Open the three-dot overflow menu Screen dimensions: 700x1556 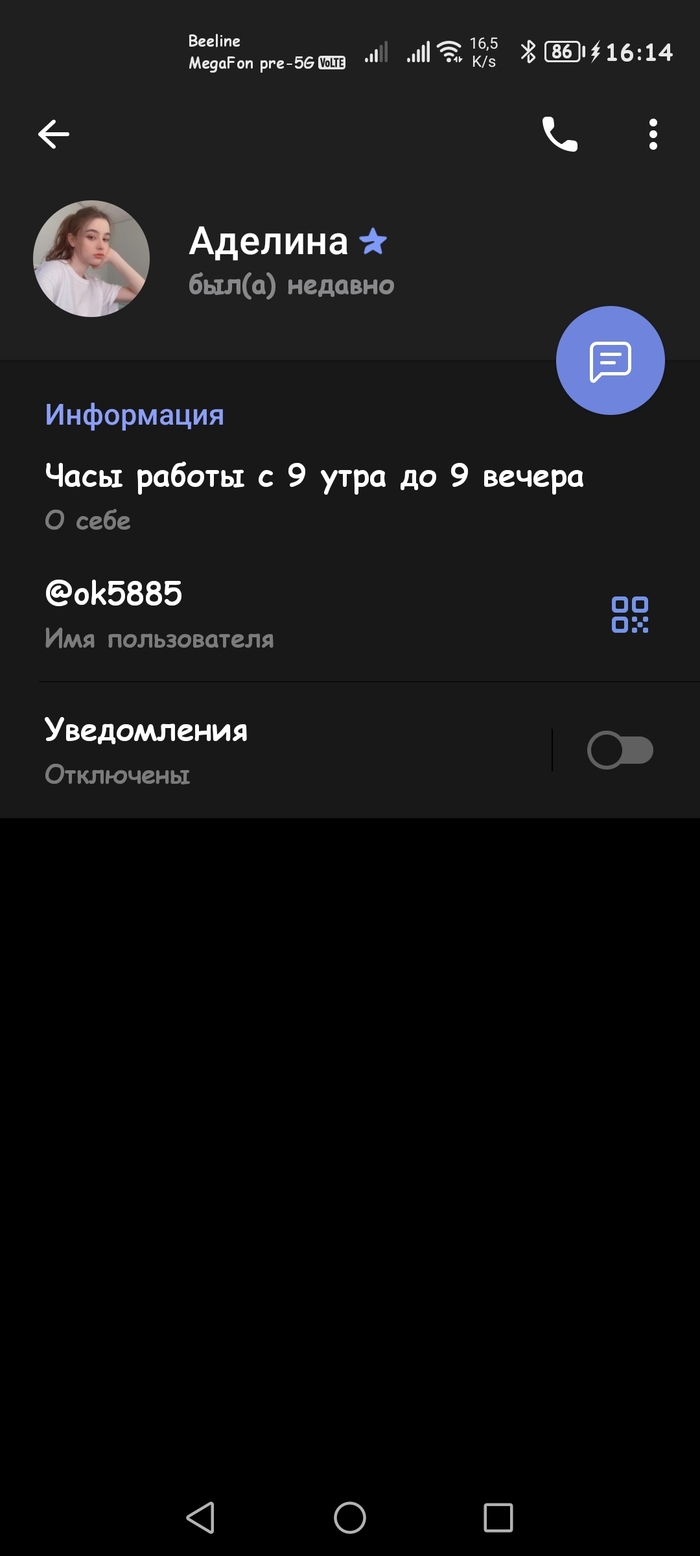653,134
